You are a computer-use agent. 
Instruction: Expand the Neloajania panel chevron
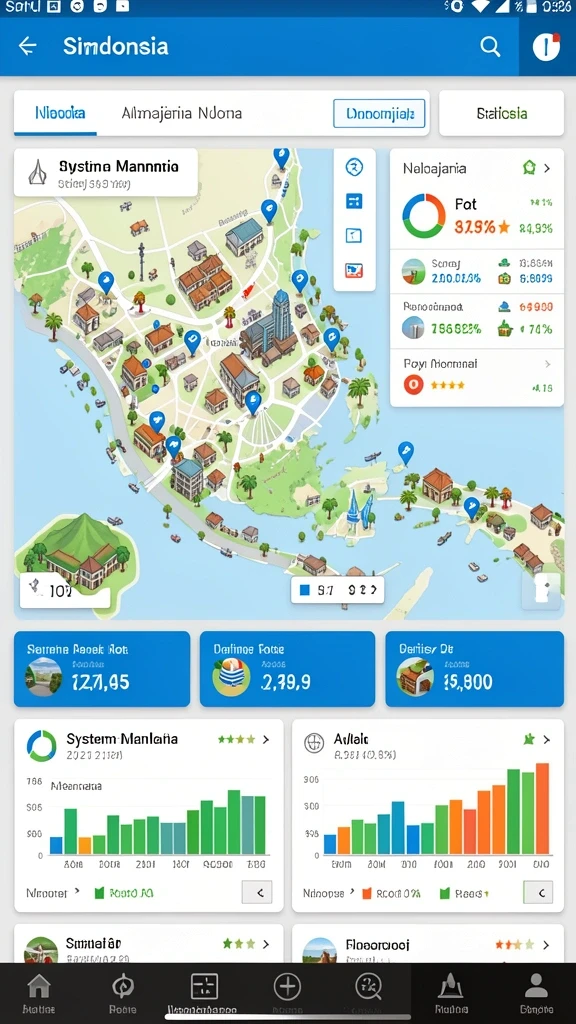(x=547, y=168)
